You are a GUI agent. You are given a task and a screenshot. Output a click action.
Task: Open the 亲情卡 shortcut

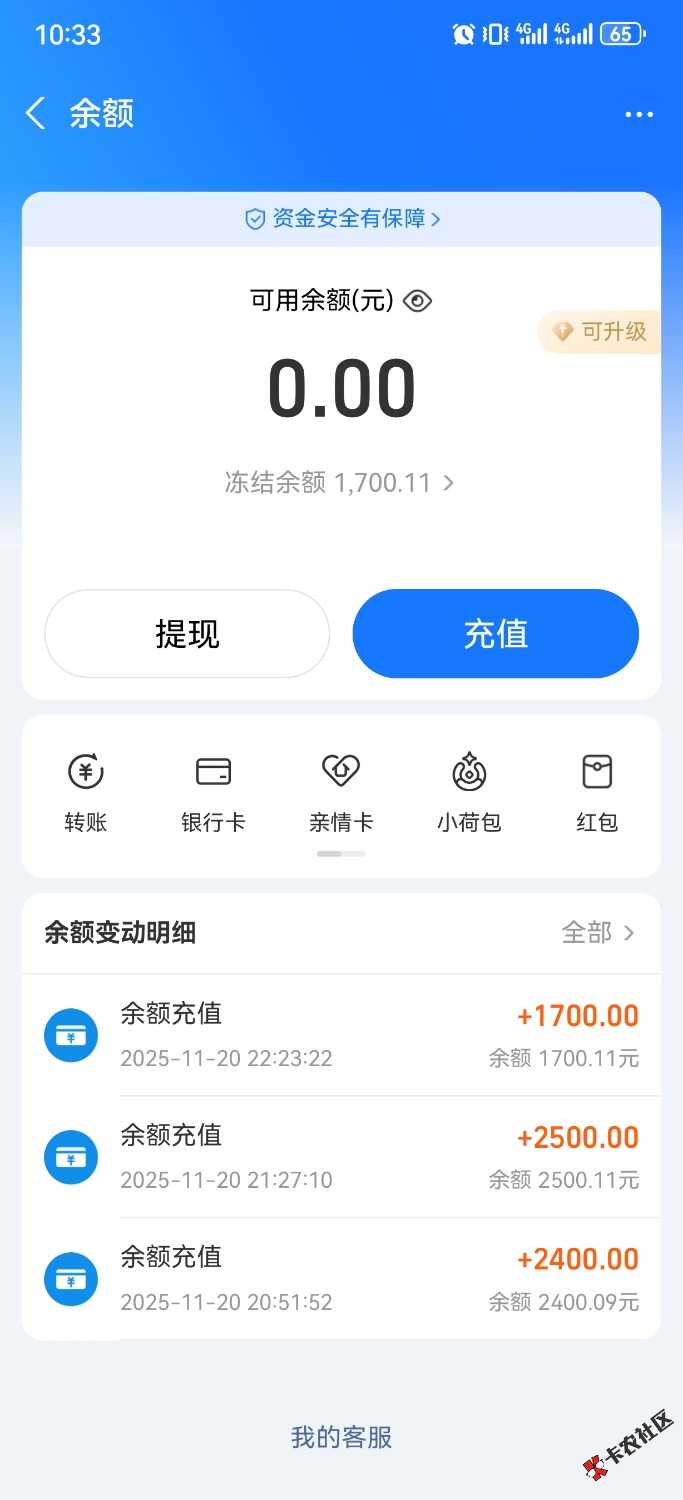(x=341, y=794)
